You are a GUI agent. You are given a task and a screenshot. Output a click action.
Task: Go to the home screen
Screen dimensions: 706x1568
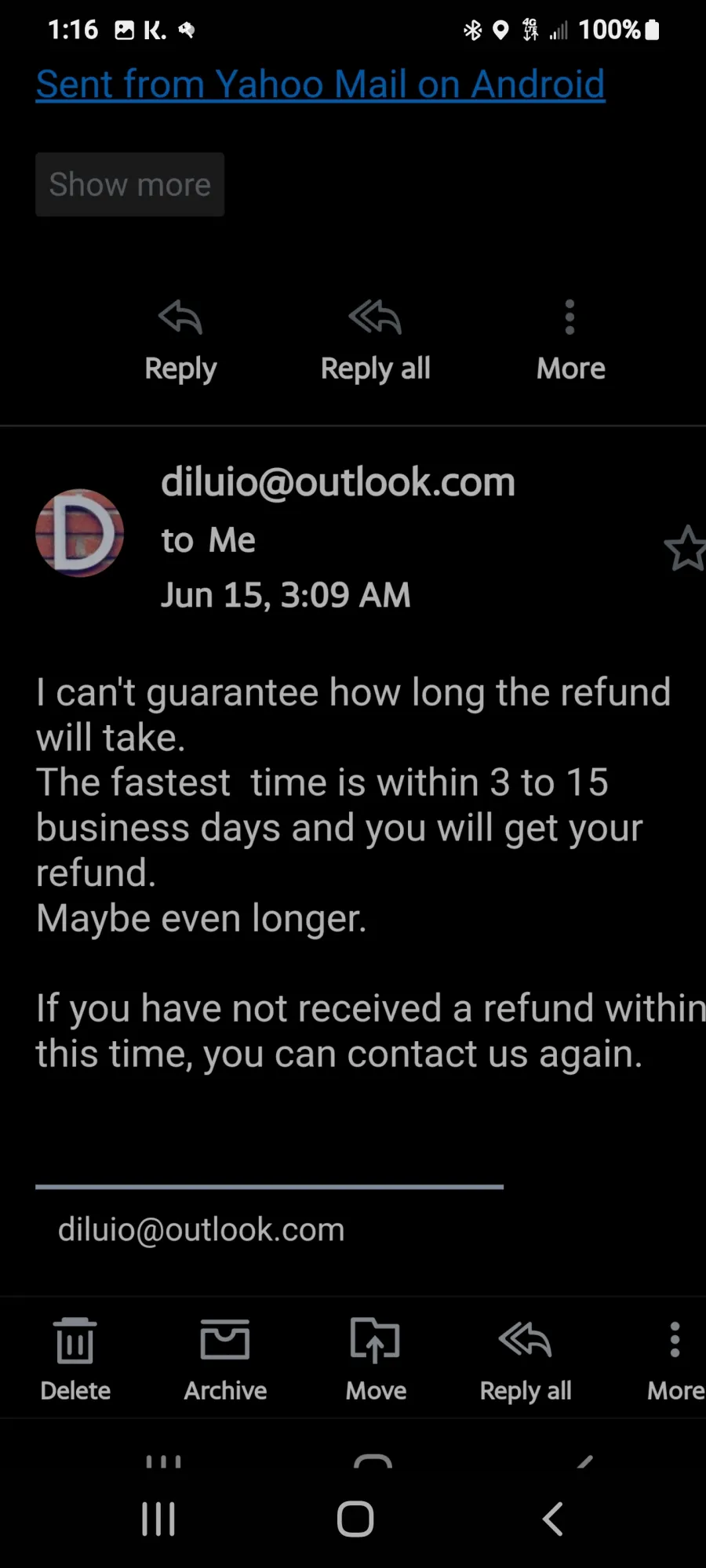[x=355, y=1519]
